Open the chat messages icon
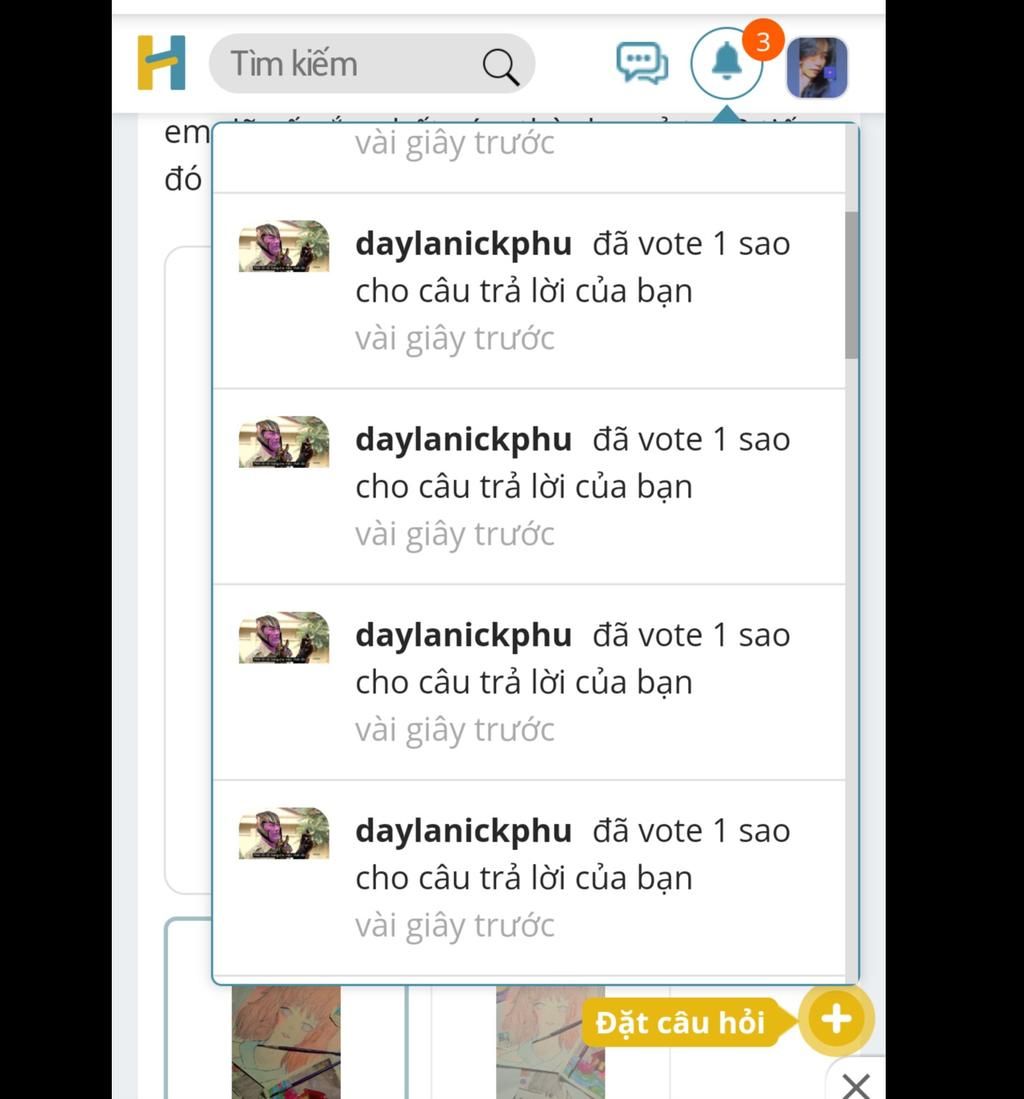The width and height of the screenshot is (1024, 1099). [641, 63]
